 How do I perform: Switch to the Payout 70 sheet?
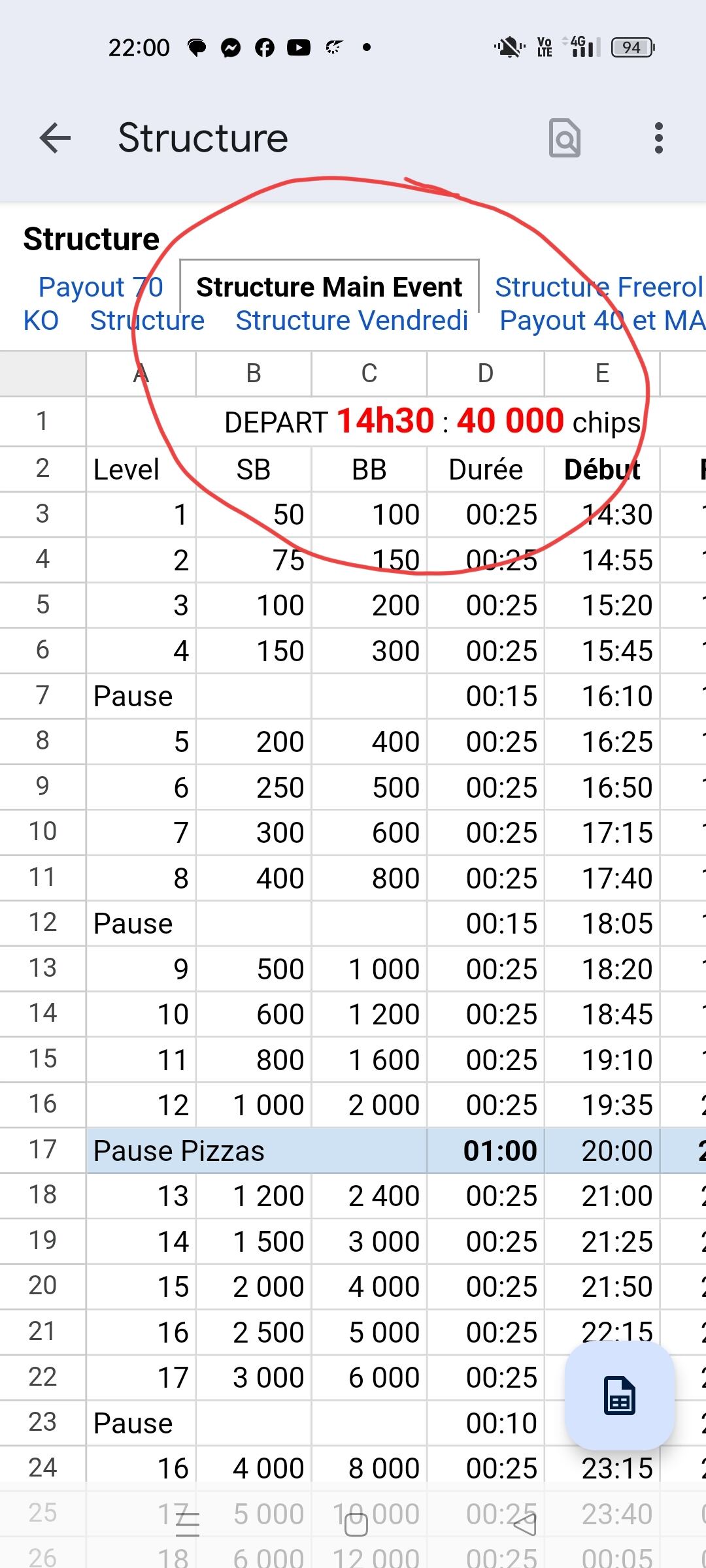point(101,287)
